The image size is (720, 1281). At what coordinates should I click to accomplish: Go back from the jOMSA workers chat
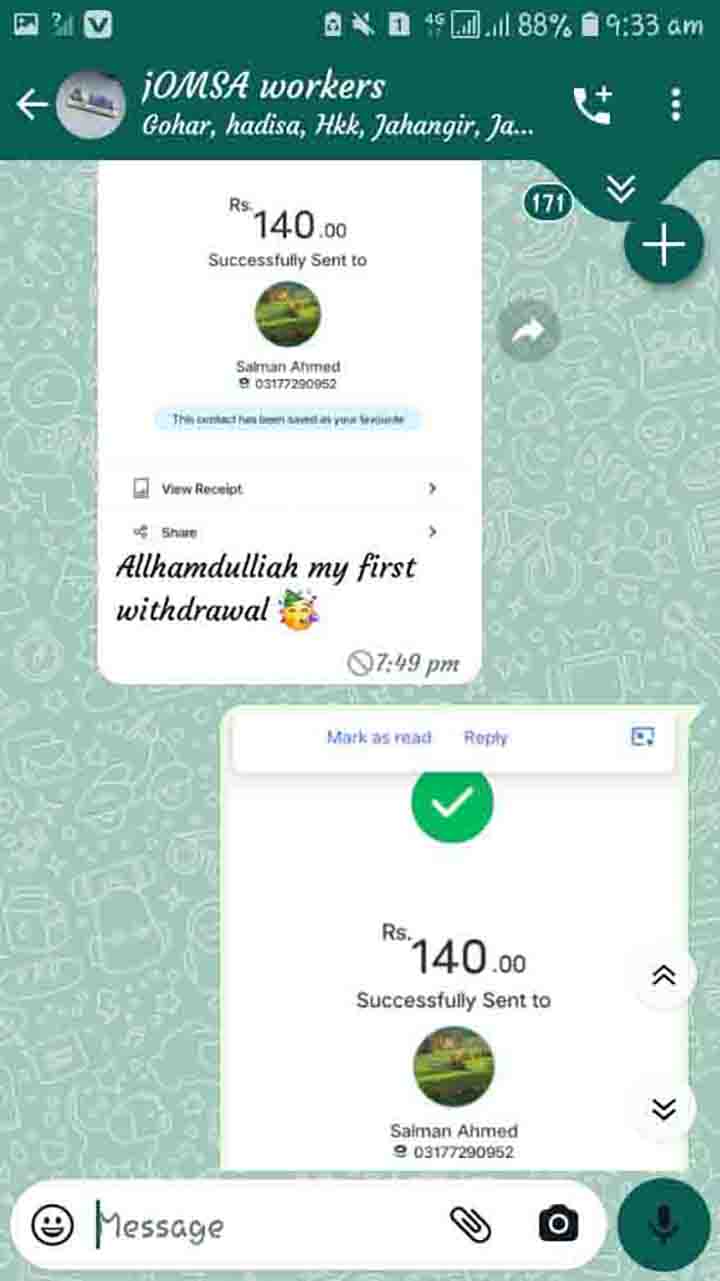pos(32,104)
